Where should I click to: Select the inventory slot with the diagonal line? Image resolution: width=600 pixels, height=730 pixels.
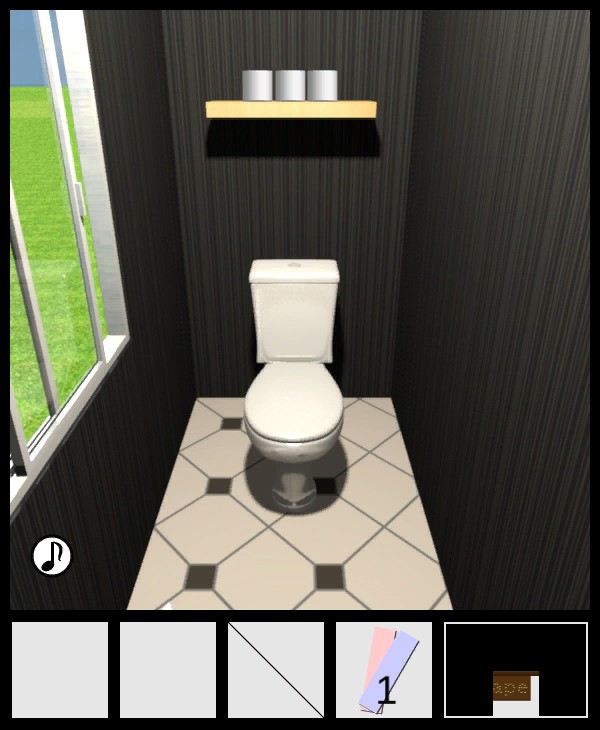coord(276,670)
